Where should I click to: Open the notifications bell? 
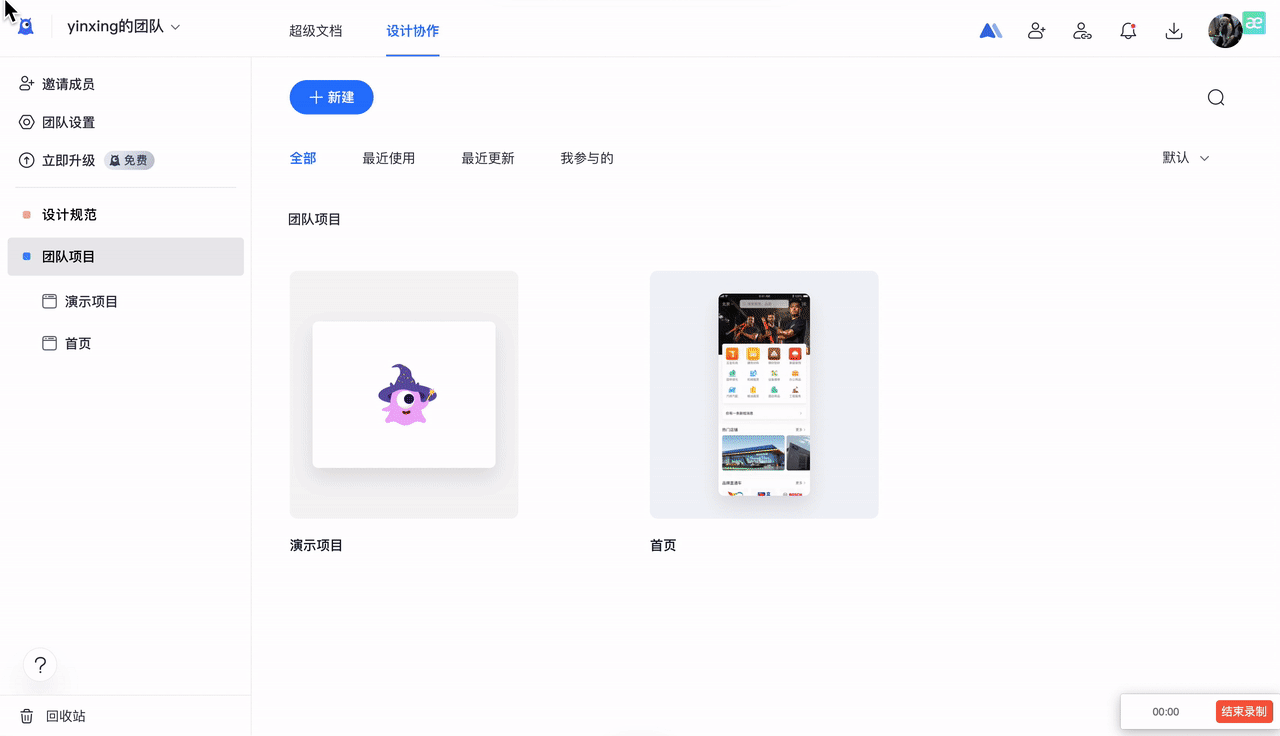coord(1128,31)
